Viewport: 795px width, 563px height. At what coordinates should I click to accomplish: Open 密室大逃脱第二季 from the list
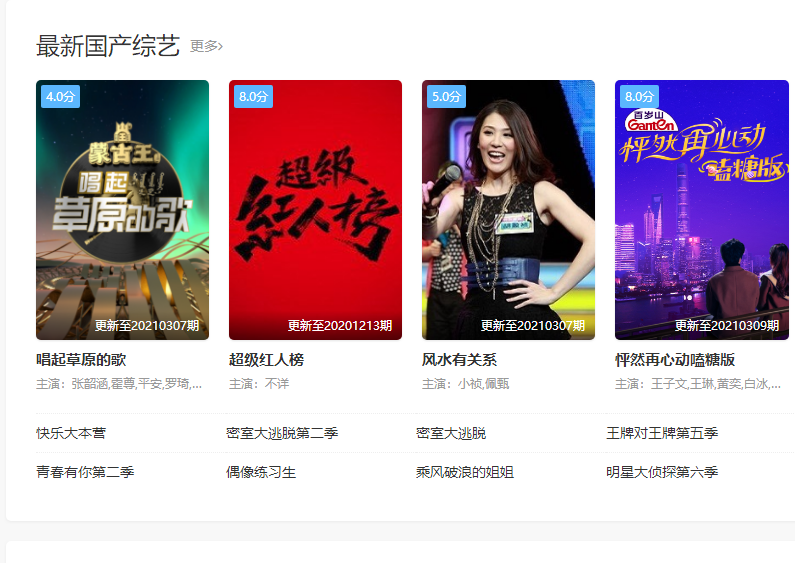click(282, 433)
